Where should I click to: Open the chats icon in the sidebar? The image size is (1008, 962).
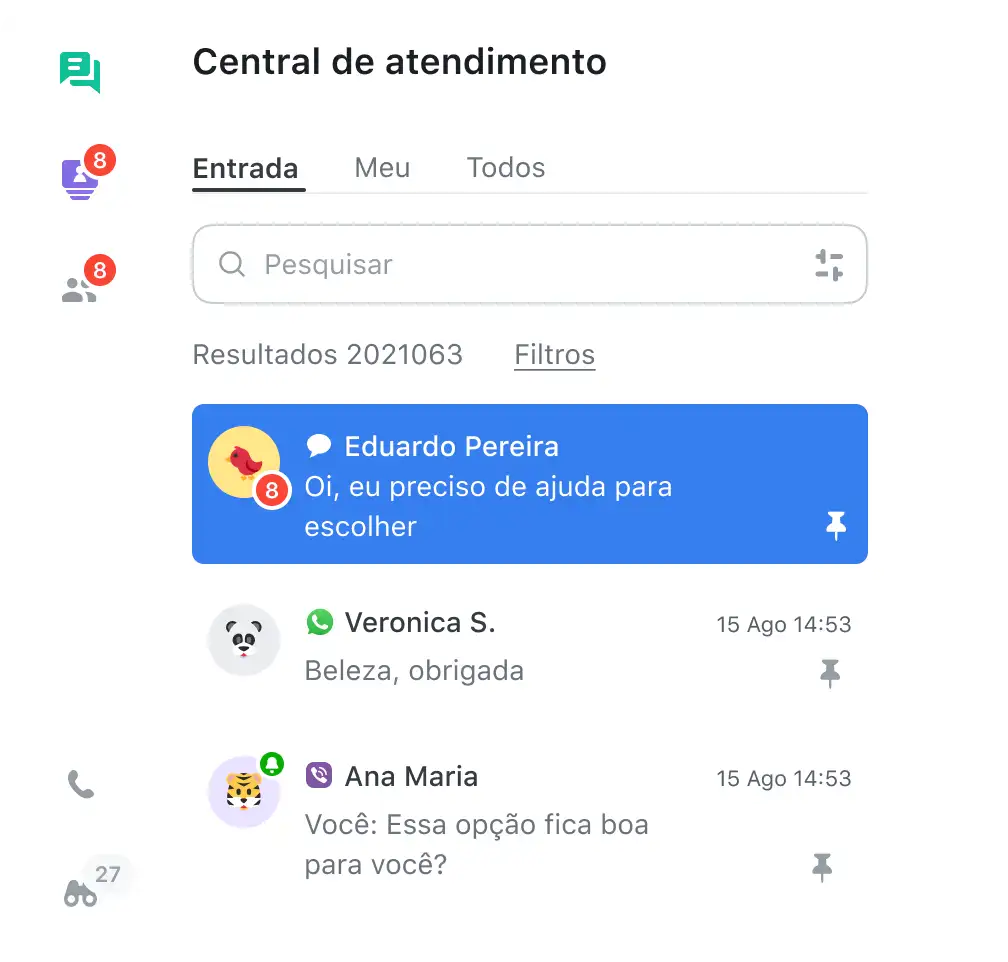[80, 73]
